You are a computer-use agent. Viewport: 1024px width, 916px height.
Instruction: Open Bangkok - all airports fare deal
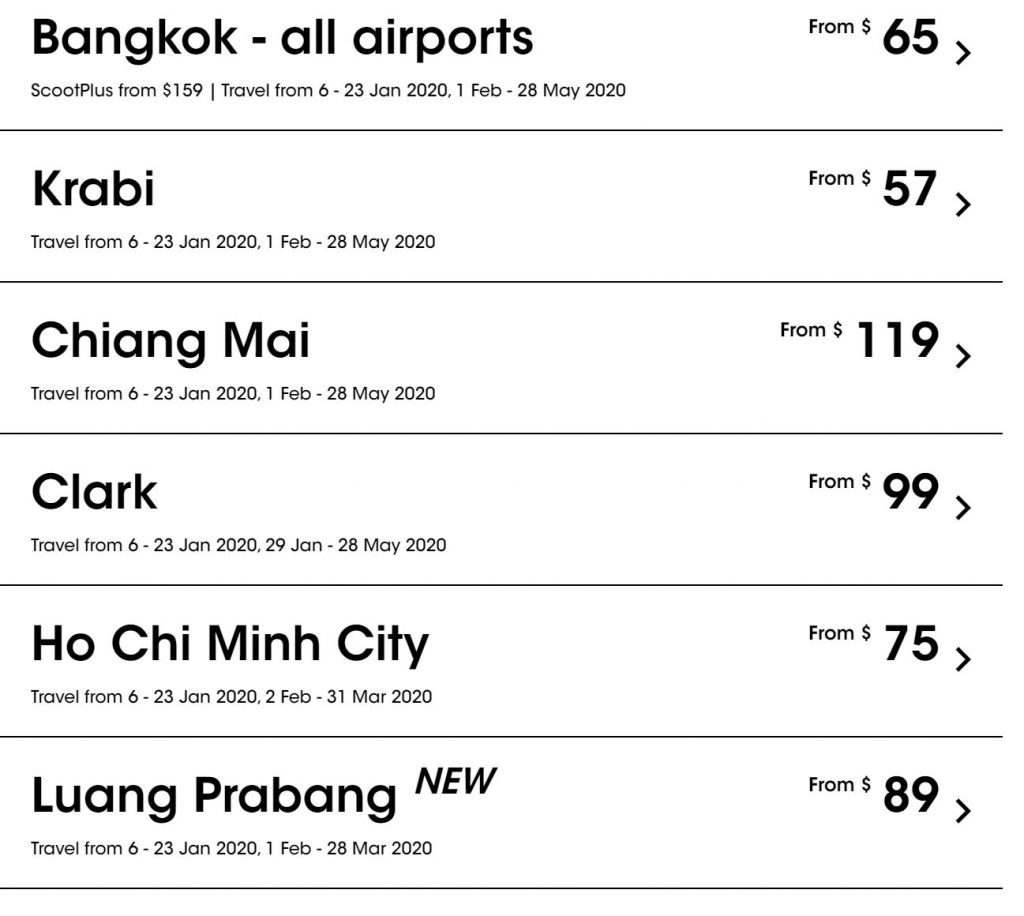(282, 40)
